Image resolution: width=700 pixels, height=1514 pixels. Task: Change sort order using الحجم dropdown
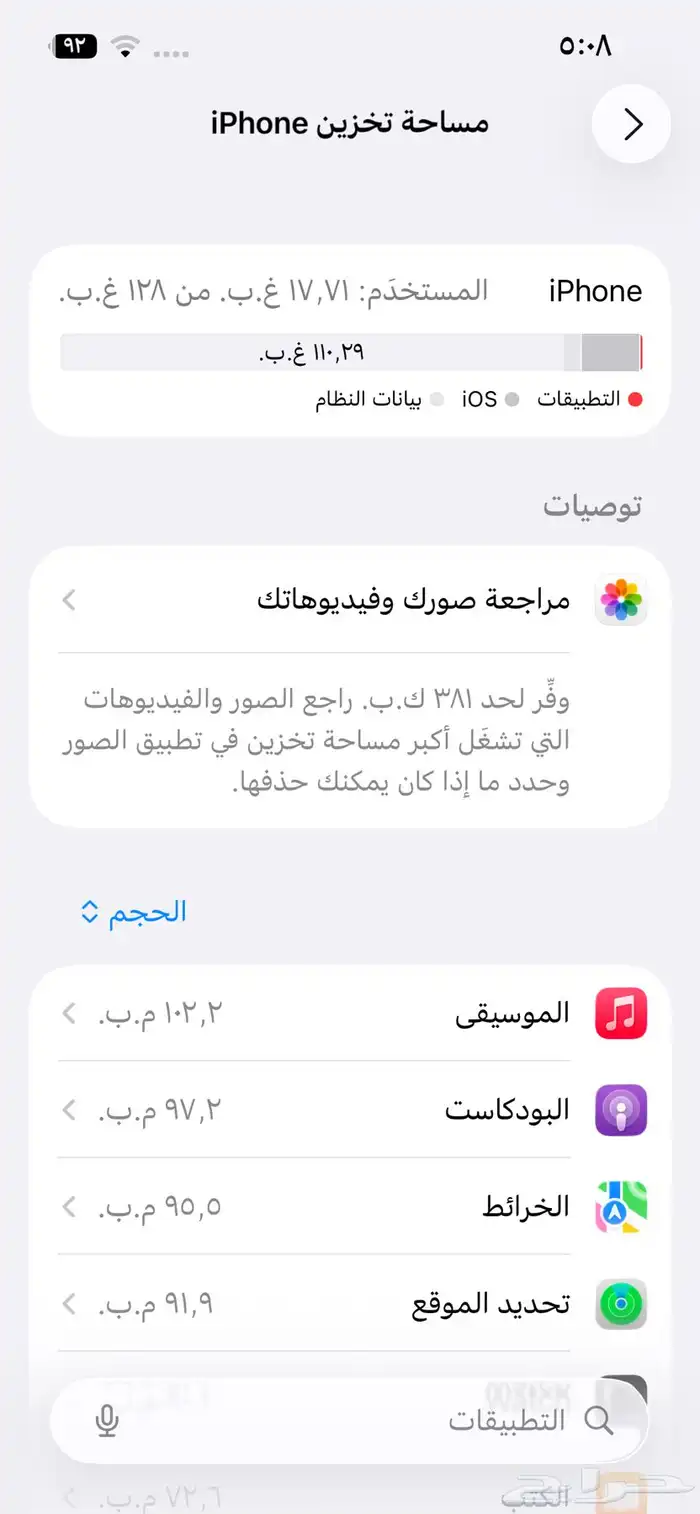click(x=134, y=912)
